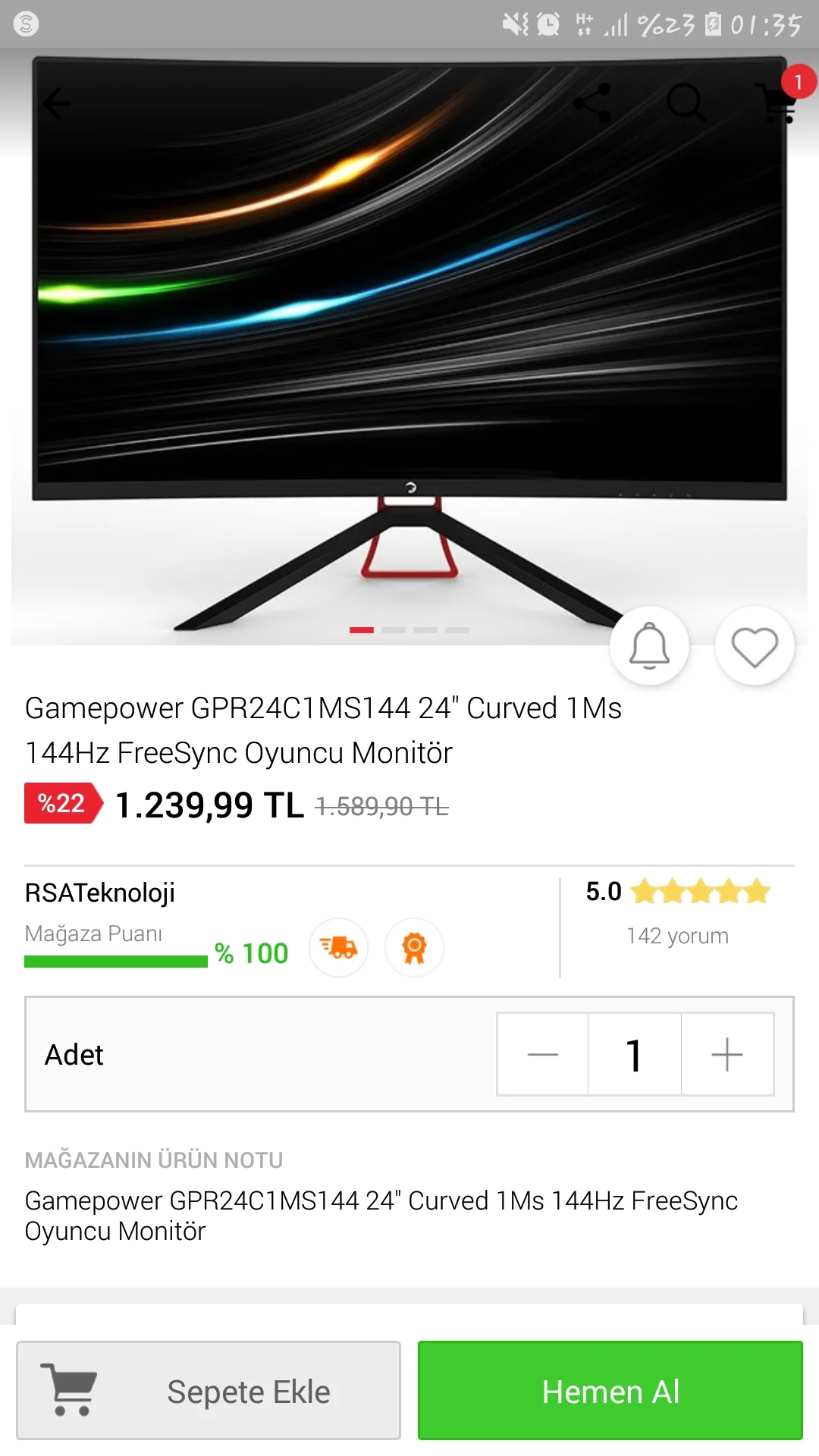View the 142 yorum reviews
The height and width of the screenshot is (1456, 819).
click(x=677, y=936)
